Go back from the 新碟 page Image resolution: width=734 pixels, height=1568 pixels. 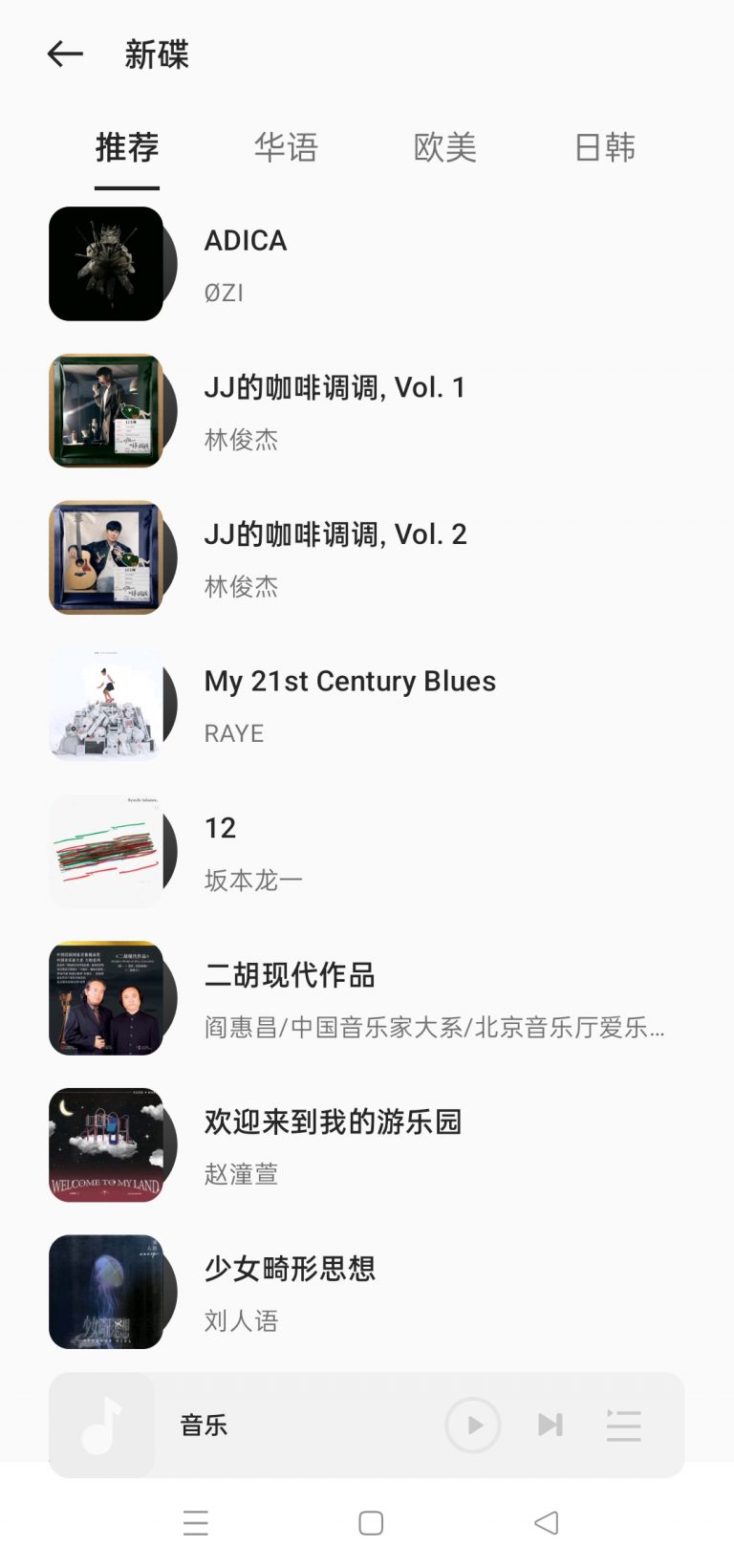tap(65, 54)
